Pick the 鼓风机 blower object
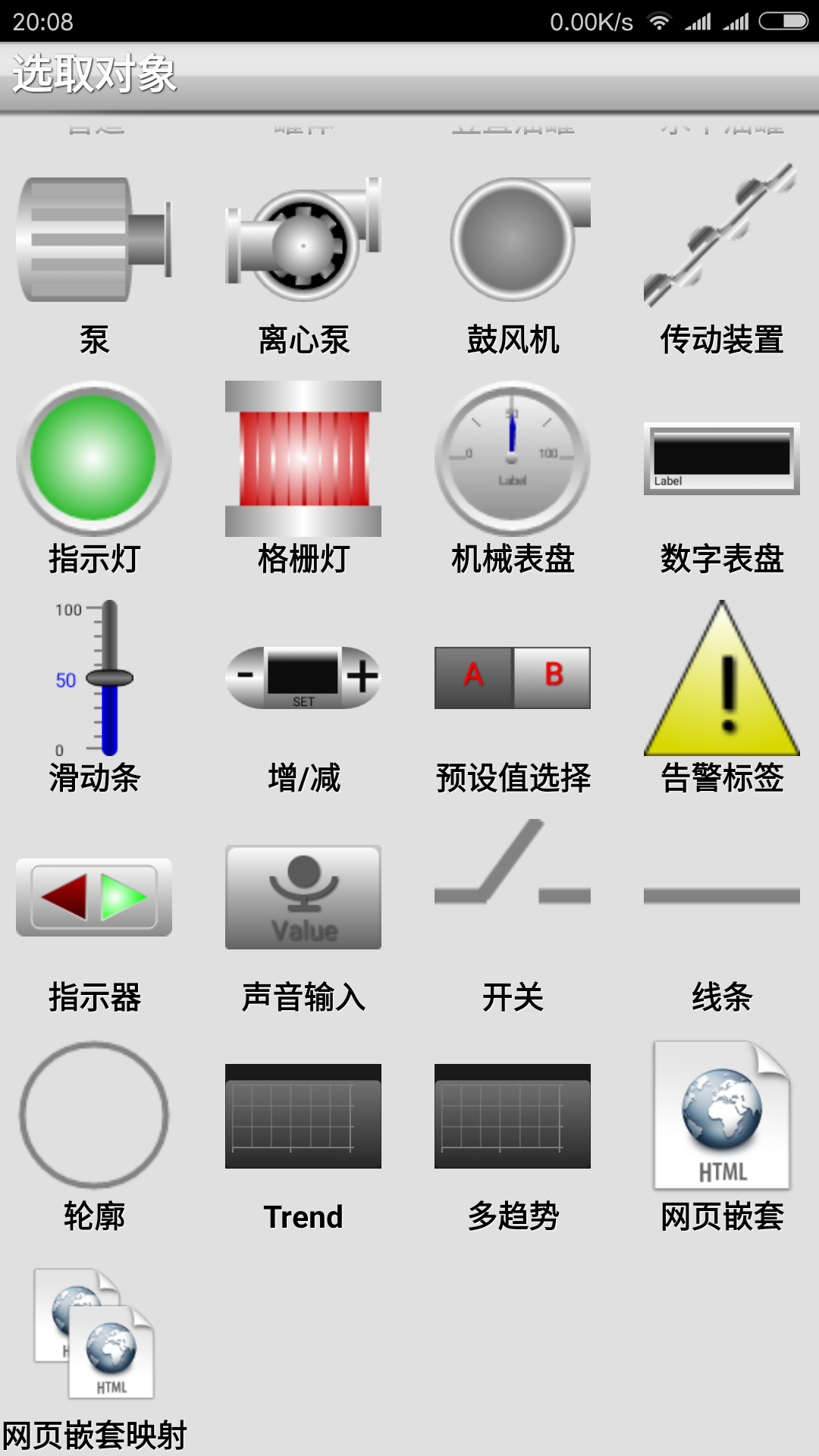819x1456 pixels. pos(513,241)
